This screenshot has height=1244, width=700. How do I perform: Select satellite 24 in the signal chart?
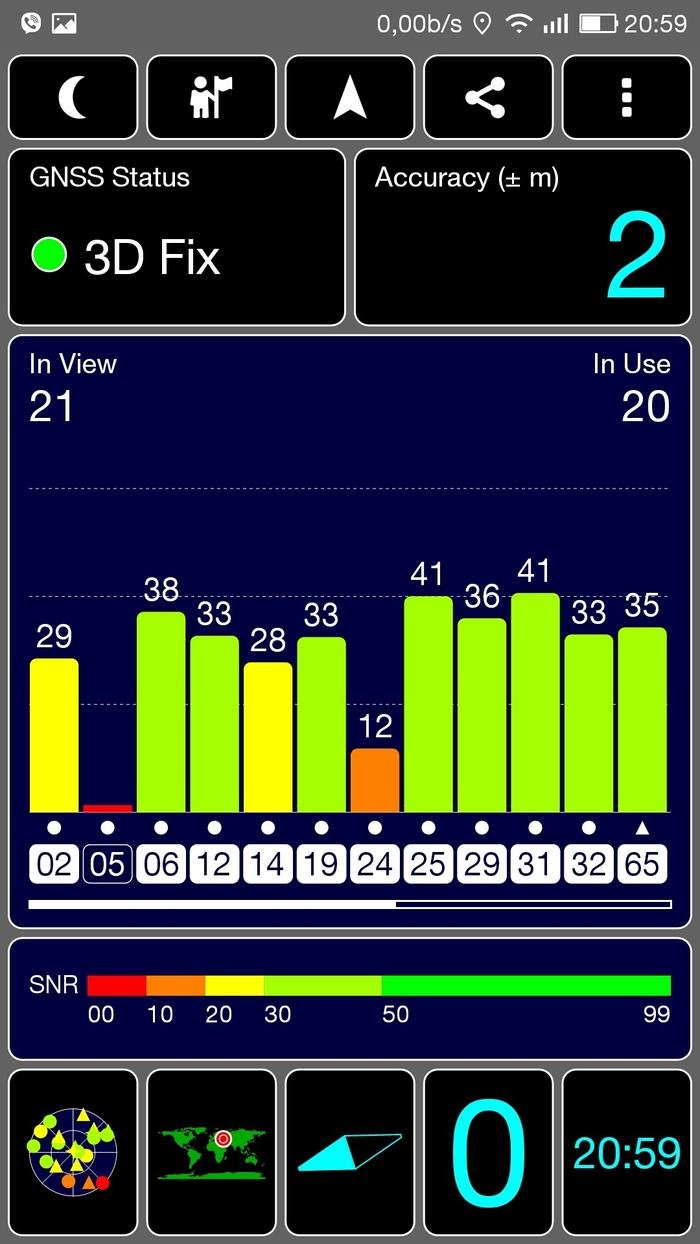click(x=375, y=863)
